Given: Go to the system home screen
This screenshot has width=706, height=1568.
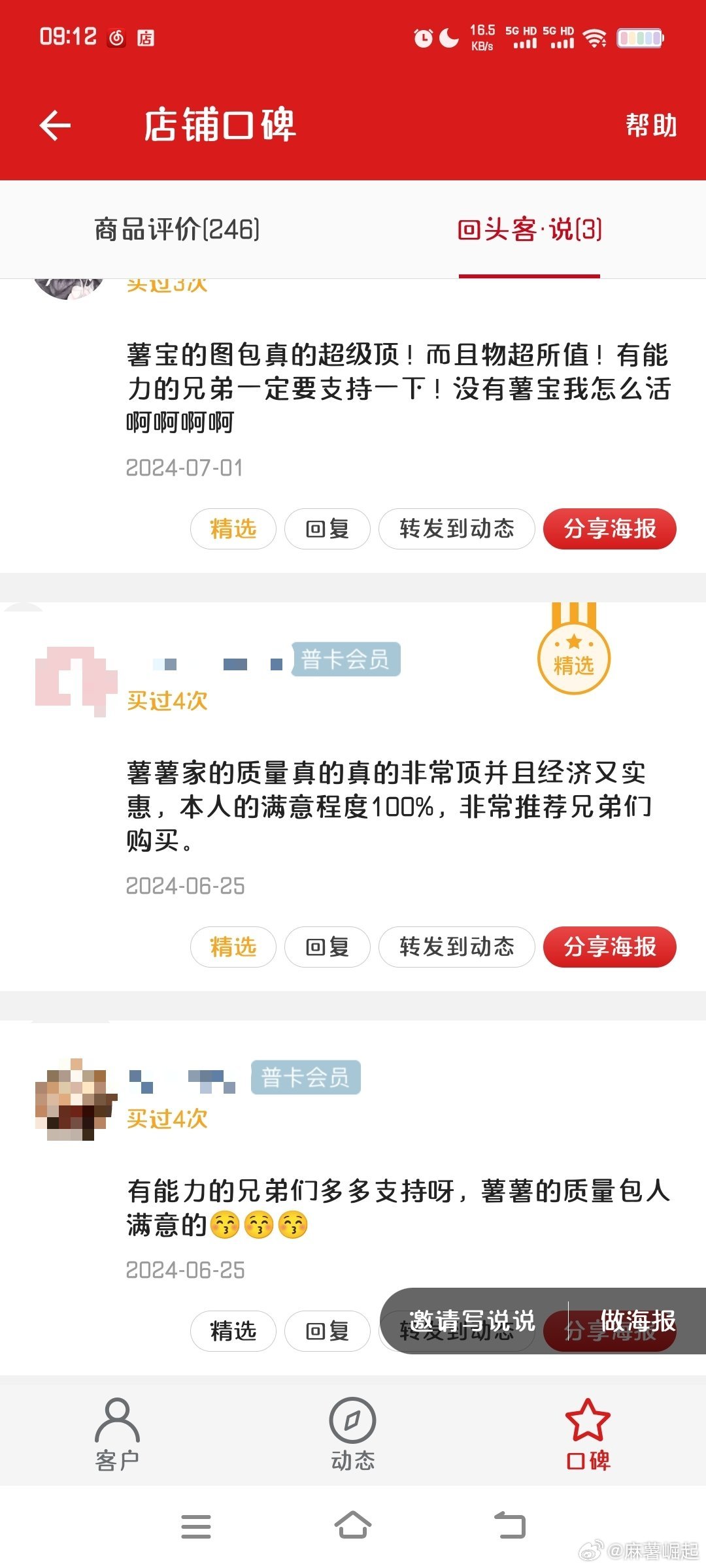Looking at the screenshot, I should tap(353, 1526).
